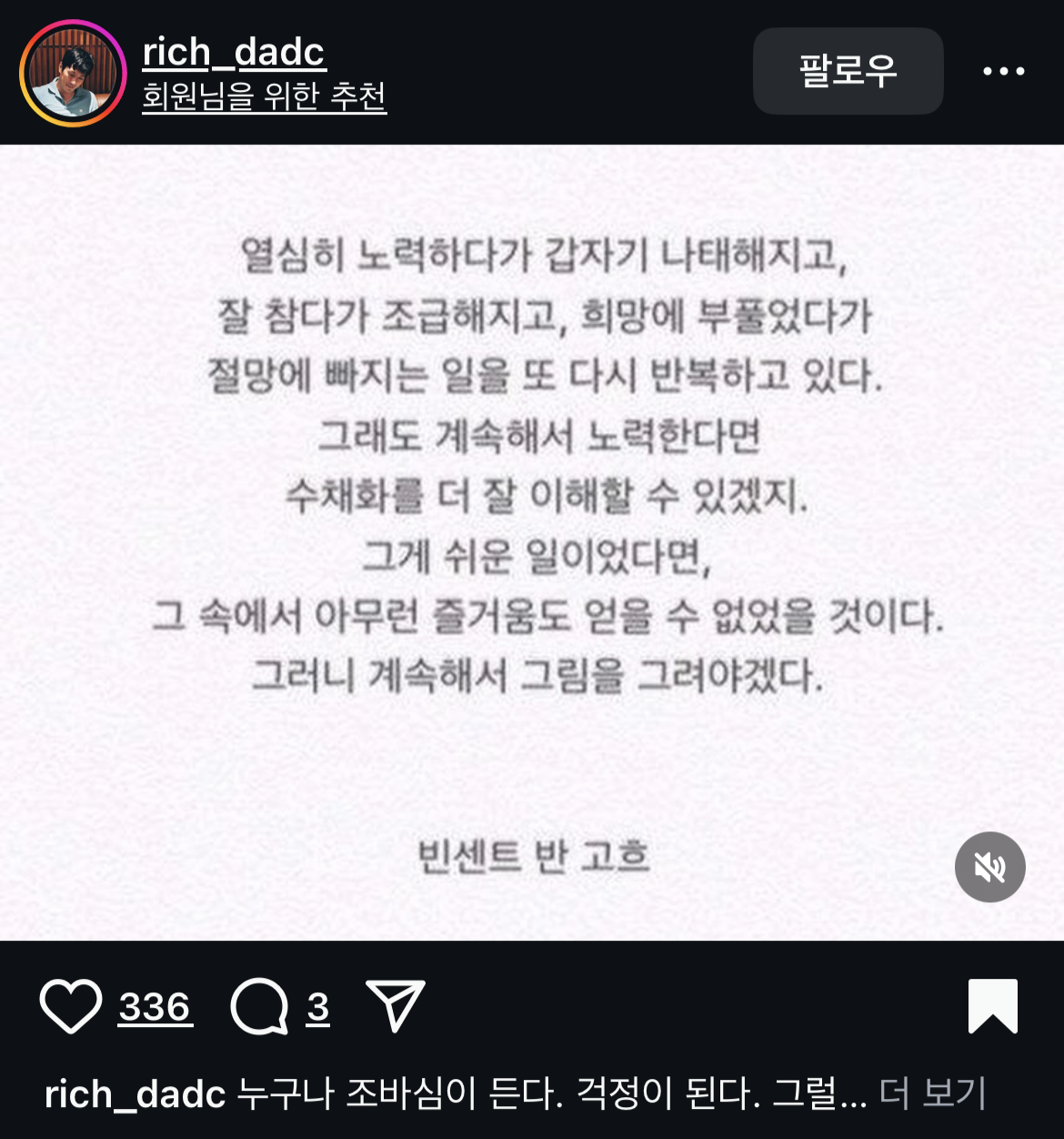Open the three-dot overflow menu

1003,71
